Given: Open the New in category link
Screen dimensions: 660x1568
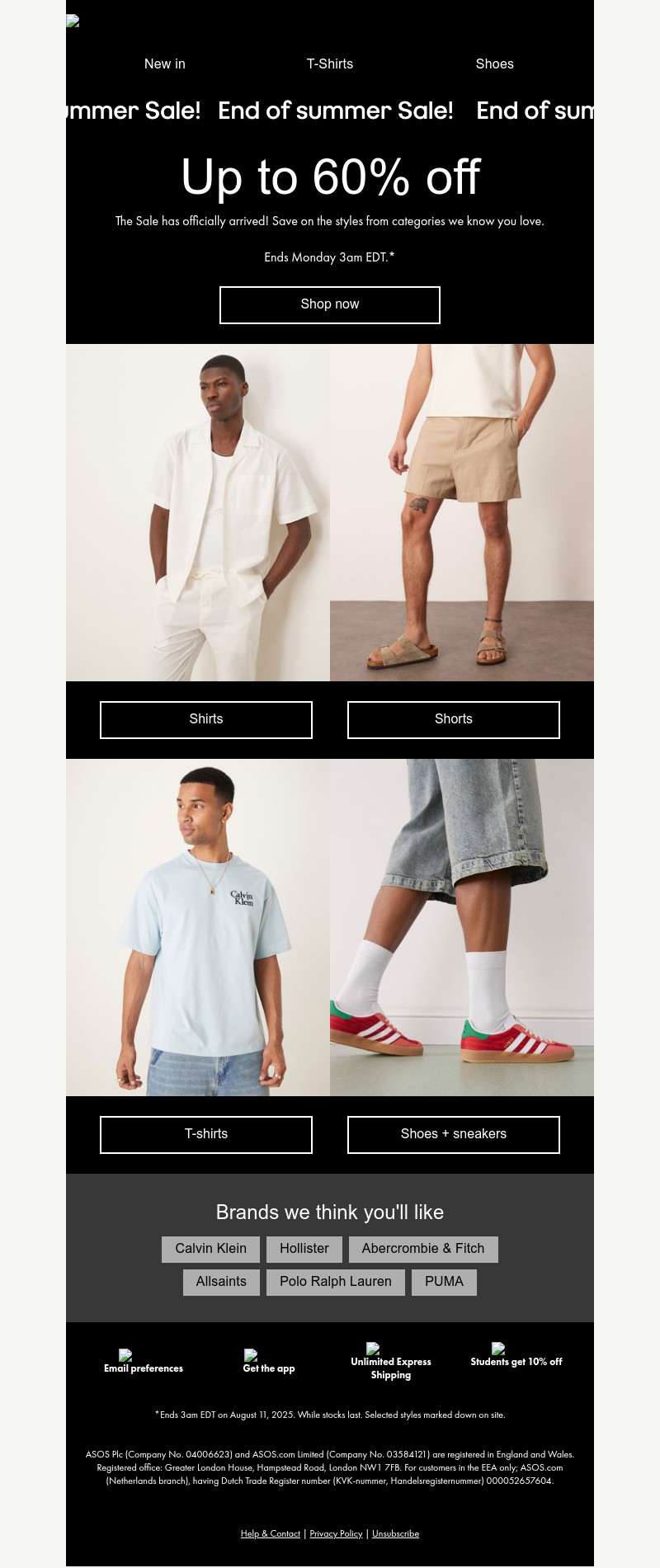Looking at the screenshot, I should tap(165, 64).
